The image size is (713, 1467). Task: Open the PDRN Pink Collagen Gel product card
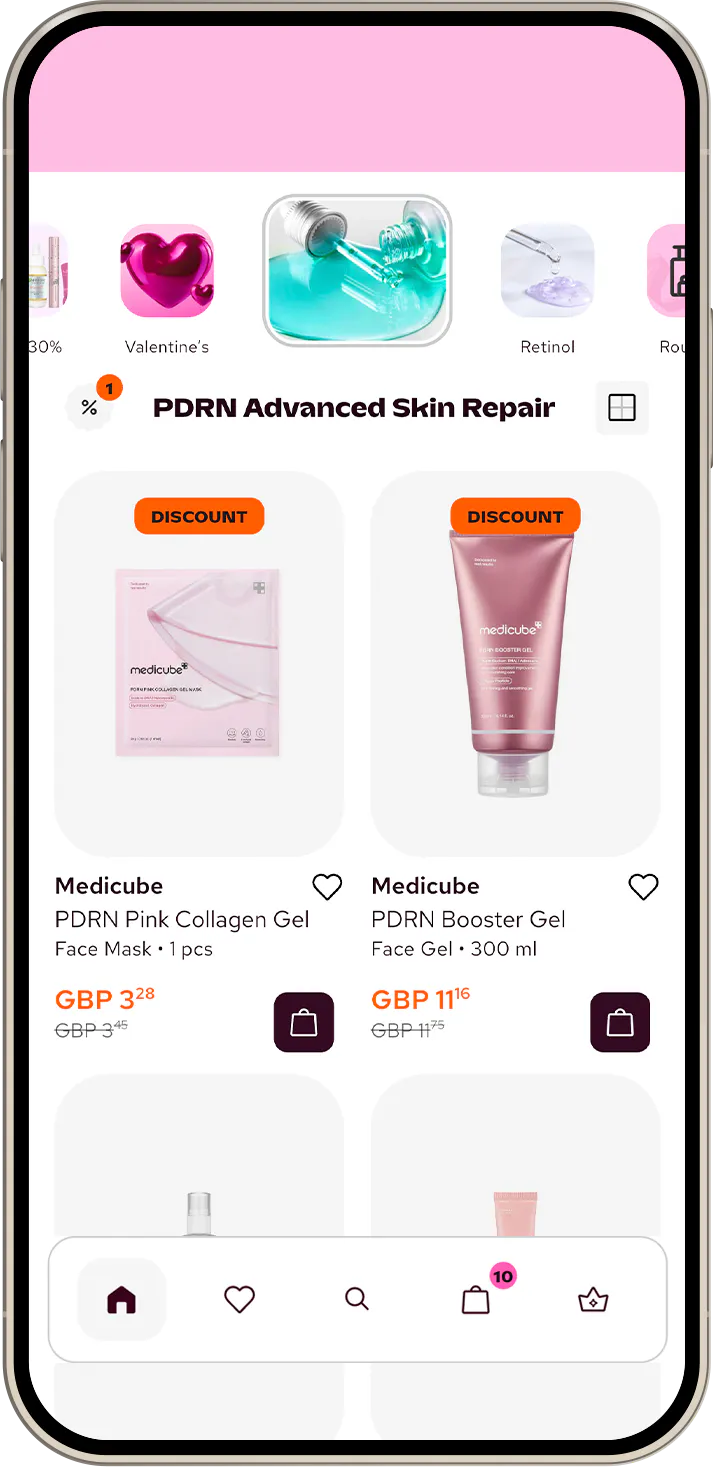tap(199, 664)
